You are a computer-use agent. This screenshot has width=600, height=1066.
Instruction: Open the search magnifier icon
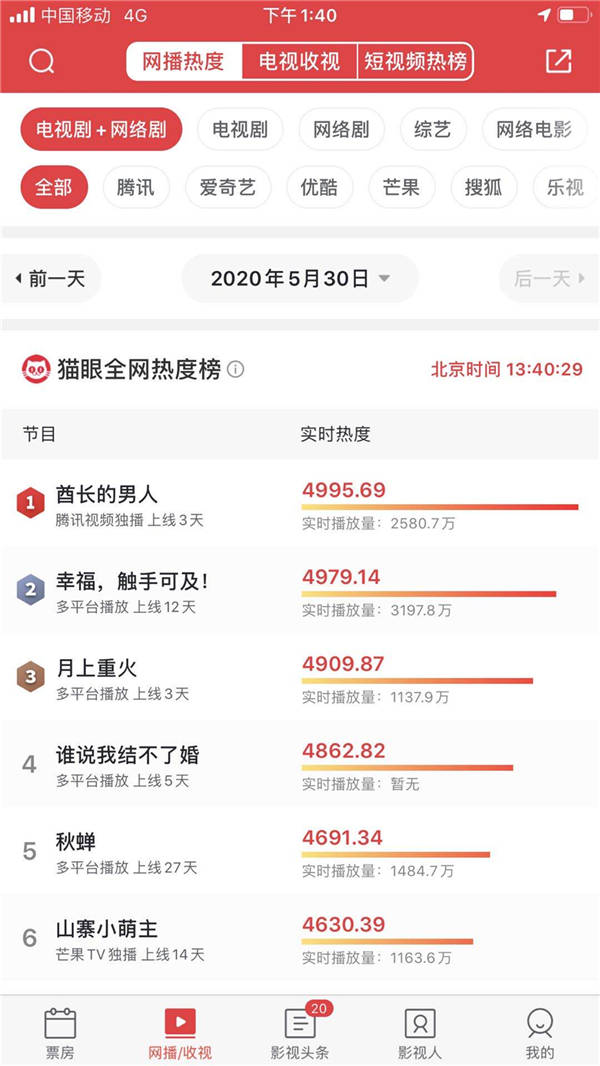pos(41,62)
